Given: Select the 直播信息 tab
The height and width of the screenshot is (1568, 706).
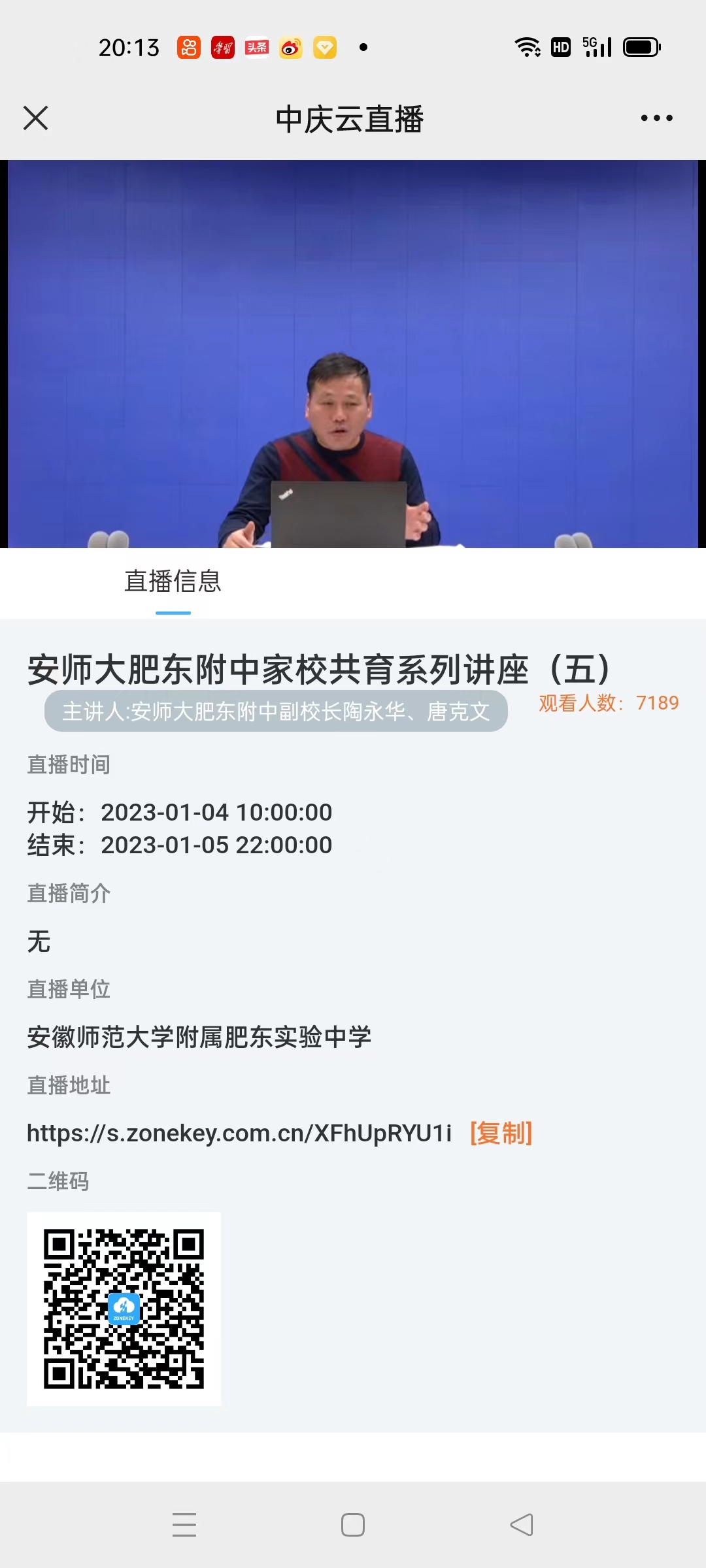Looking at the screenshot, I should [x=173, y=581].
